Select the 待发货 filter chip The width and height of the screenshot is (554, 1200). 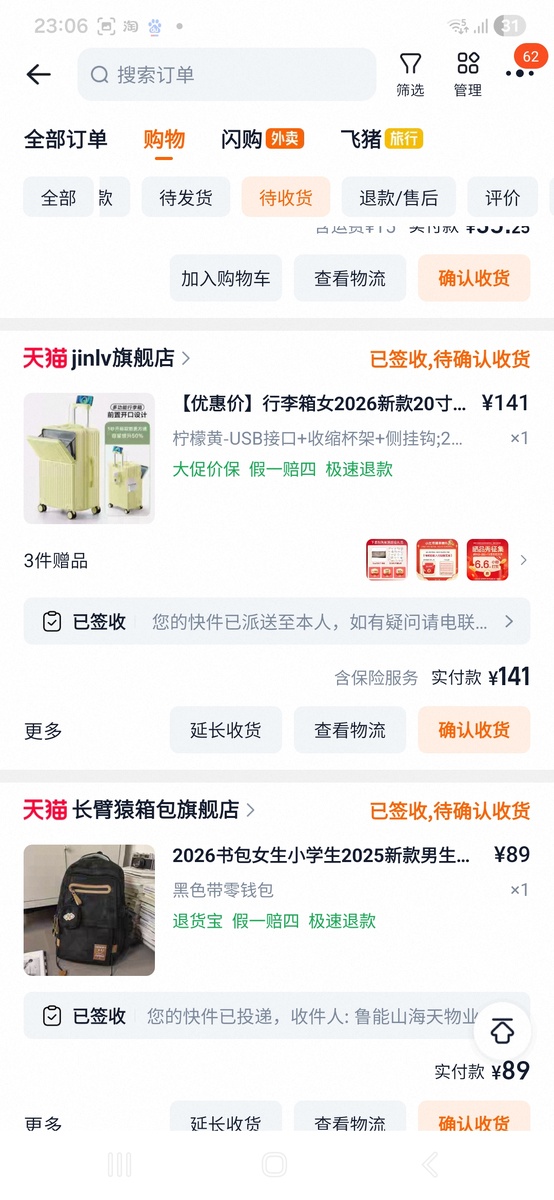point(186,198)
